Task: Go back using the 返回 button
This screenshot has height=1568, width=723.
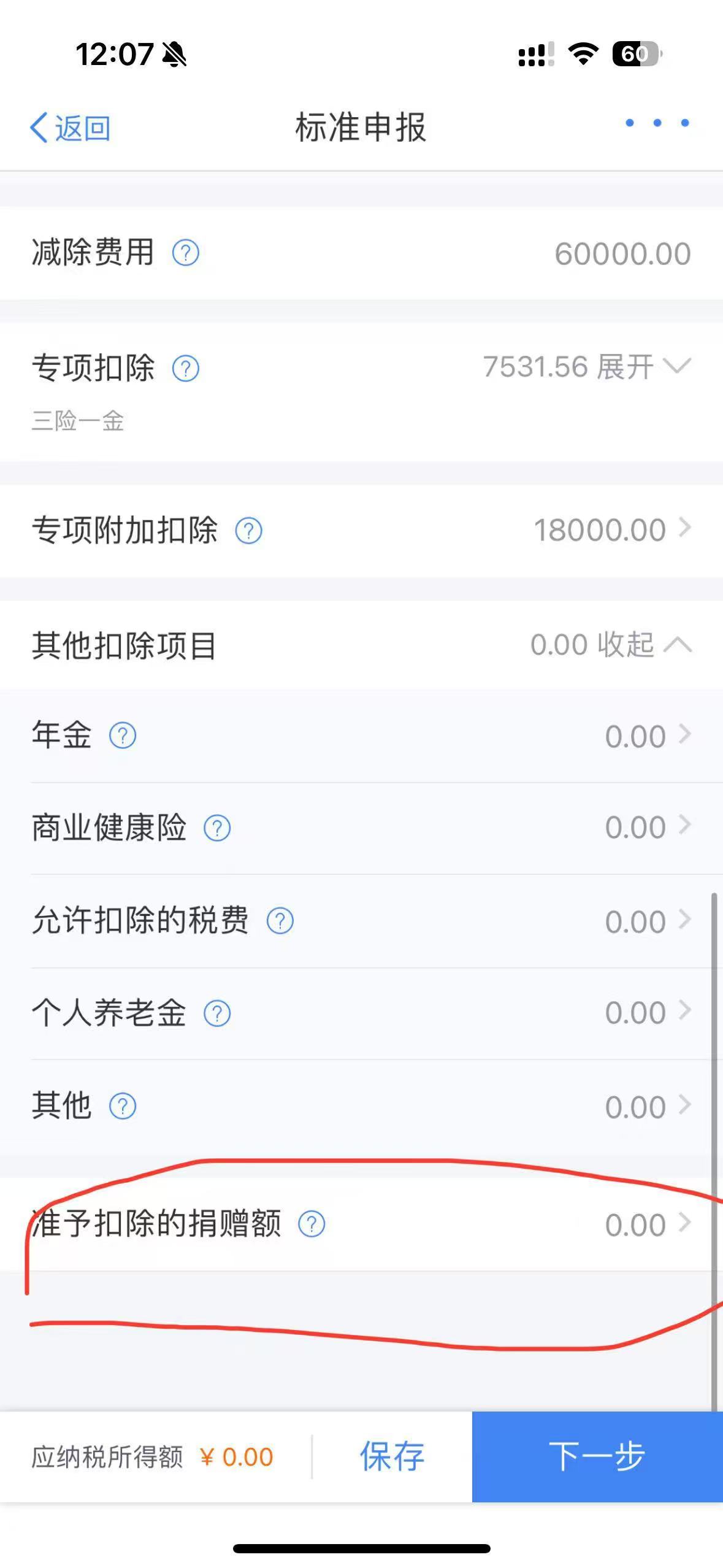Action: click(70, 128)
